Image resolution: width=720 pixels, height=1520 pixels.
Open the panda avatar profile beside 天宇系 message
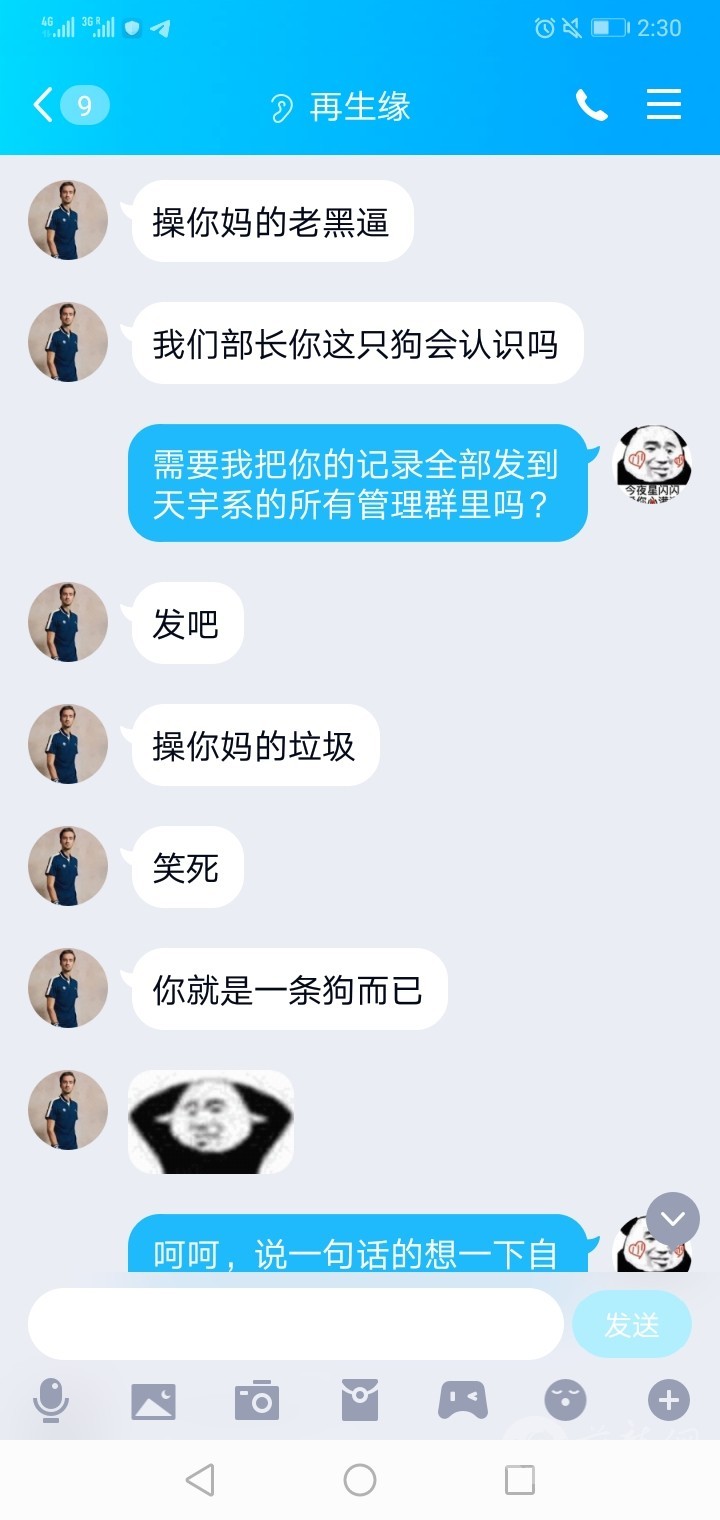(652, 463)
